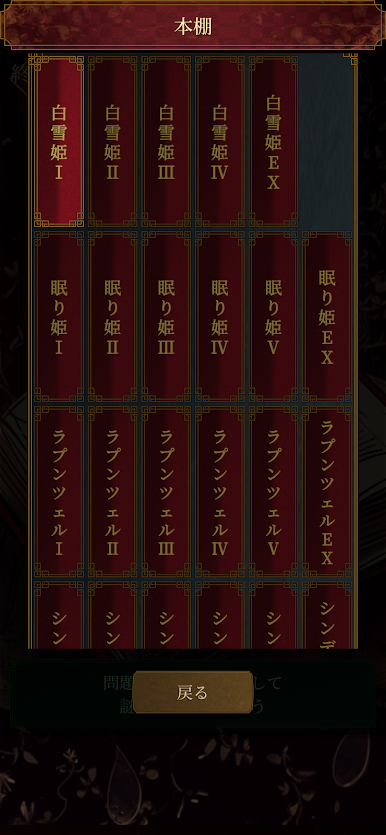Open the book 眠り姫Ⅰ
This screenshot has width=386, height=835.
[59, 316]
